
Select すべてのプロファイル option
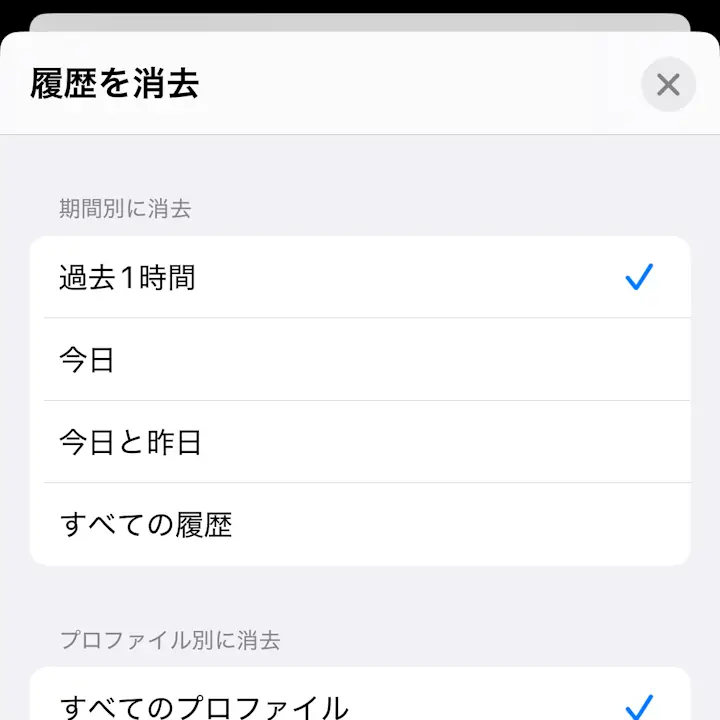(360, 705)
